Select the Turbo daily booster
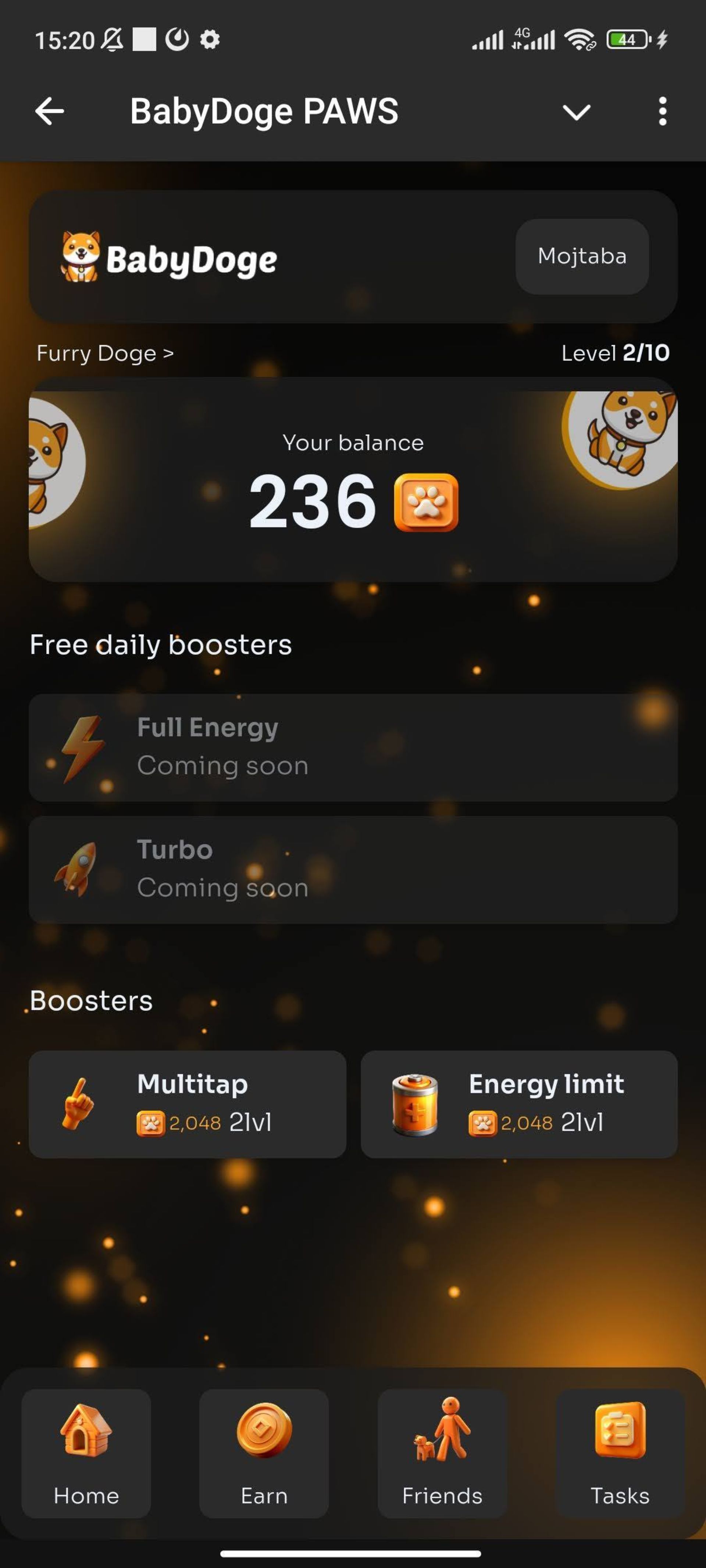 click(353, 869)
